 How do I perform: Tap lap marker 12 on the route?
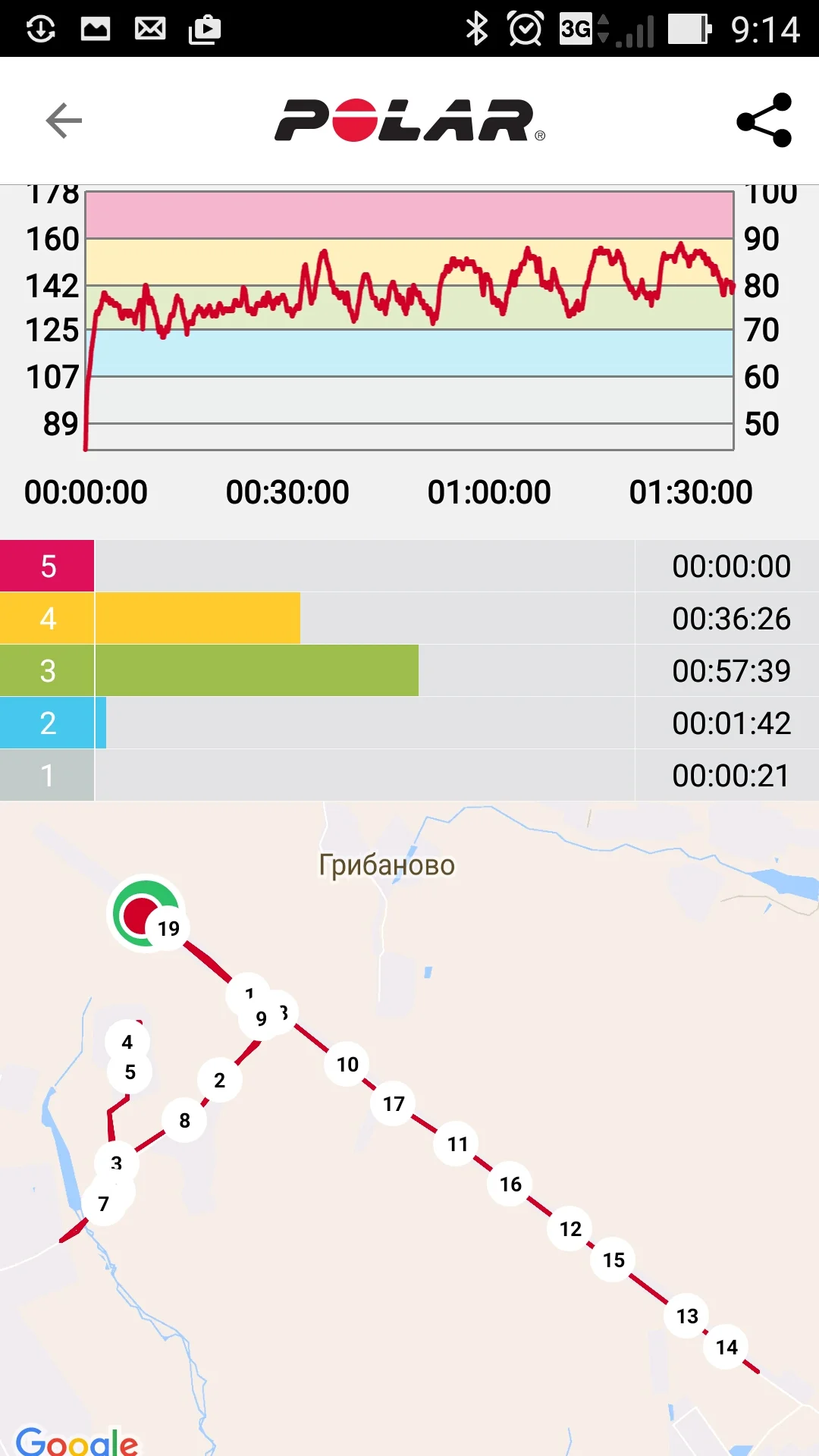(x=570, y=1228)
